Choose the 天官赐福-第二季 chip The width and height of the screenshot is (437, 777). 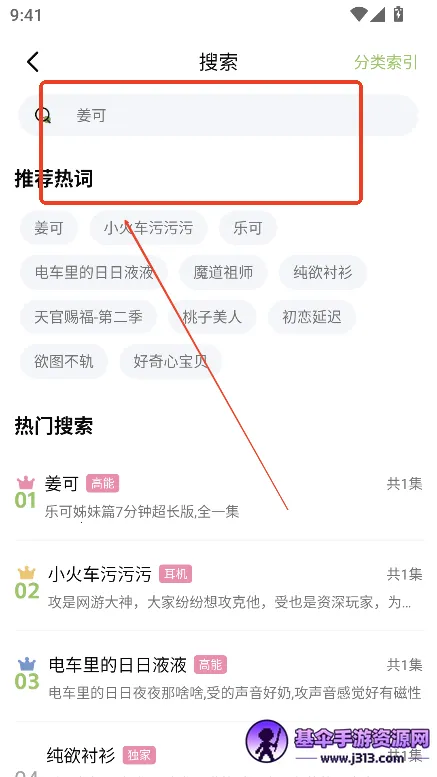click(x=88, y=317)
